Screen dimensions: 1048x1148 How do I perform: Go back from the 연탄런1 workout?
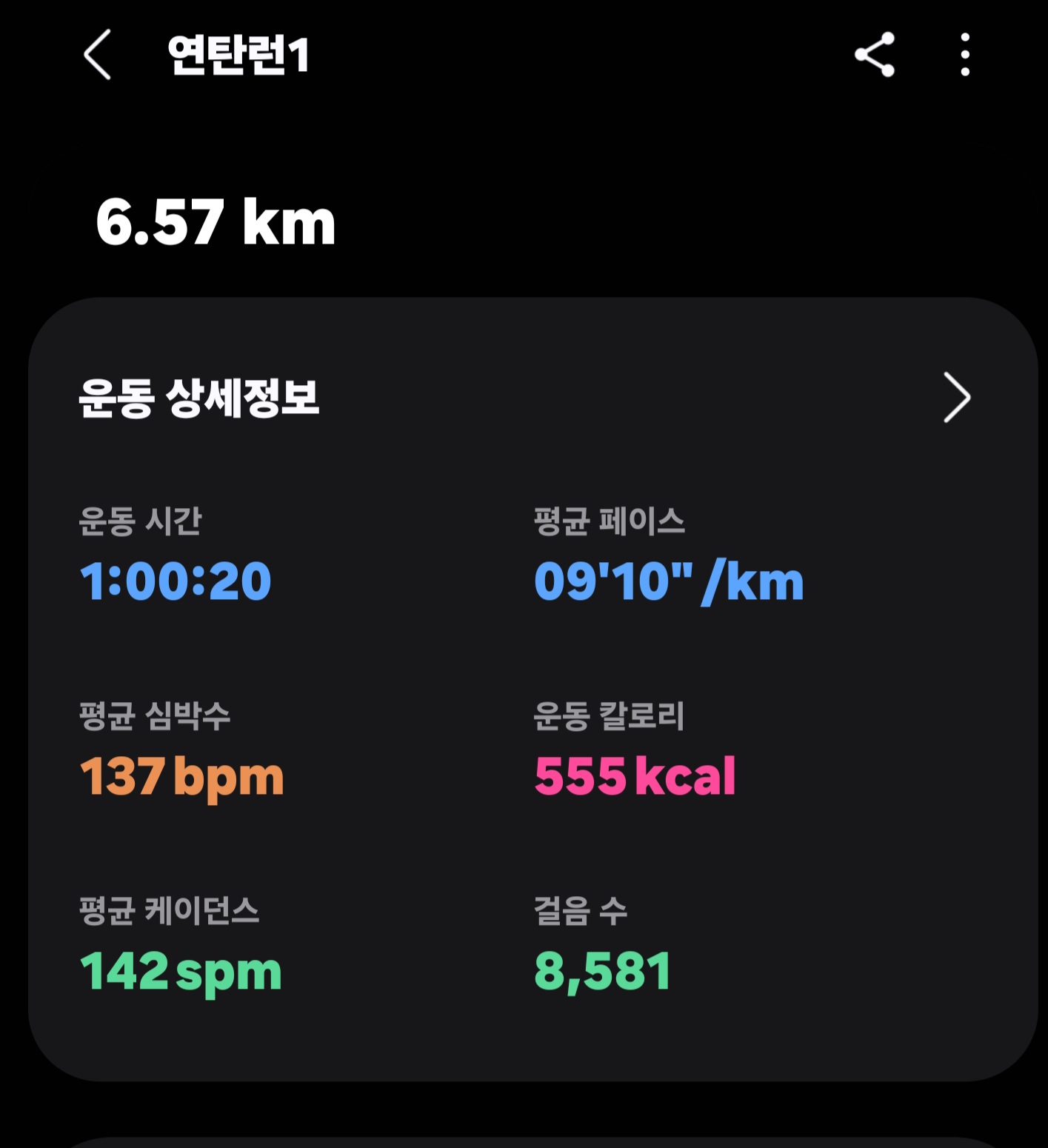click(x=98, y=55)
